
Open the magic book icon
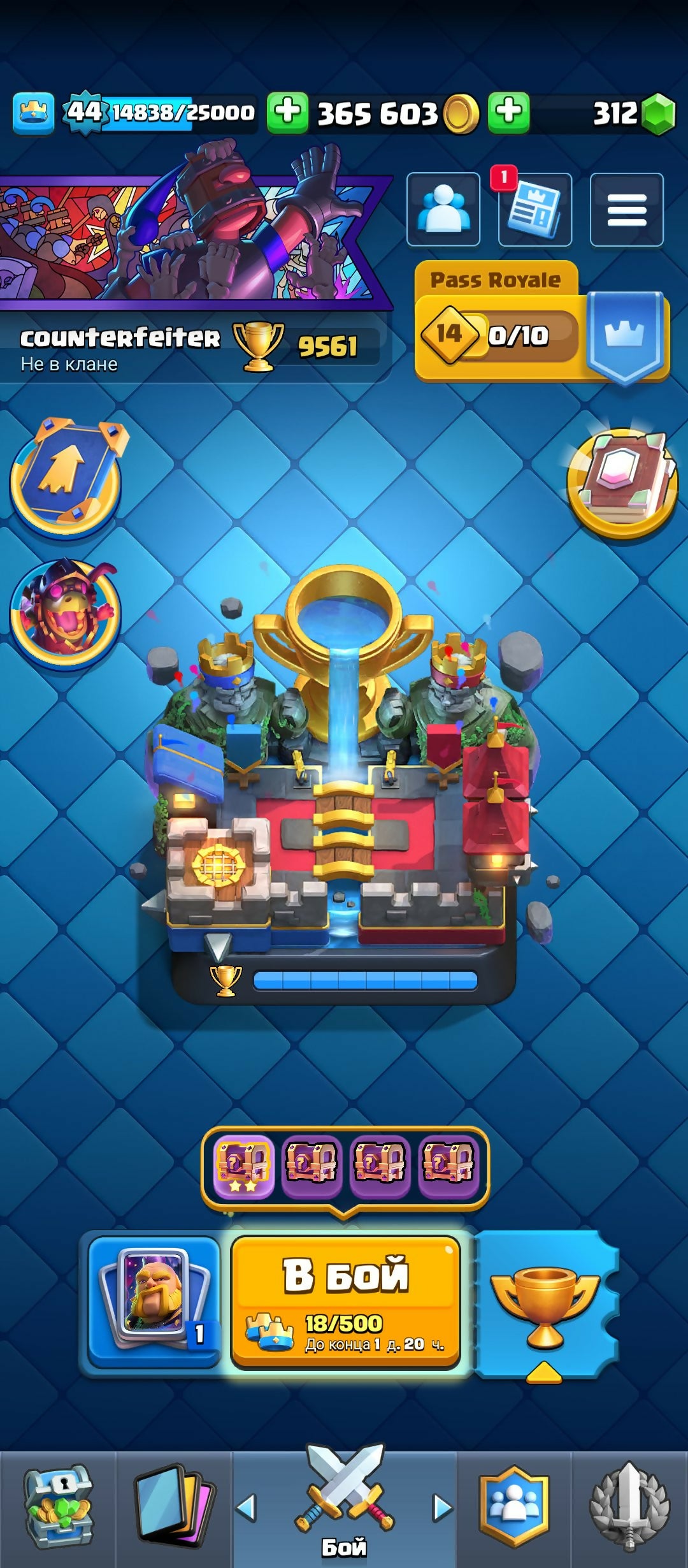pyautogui.click(x=622, y=483)
